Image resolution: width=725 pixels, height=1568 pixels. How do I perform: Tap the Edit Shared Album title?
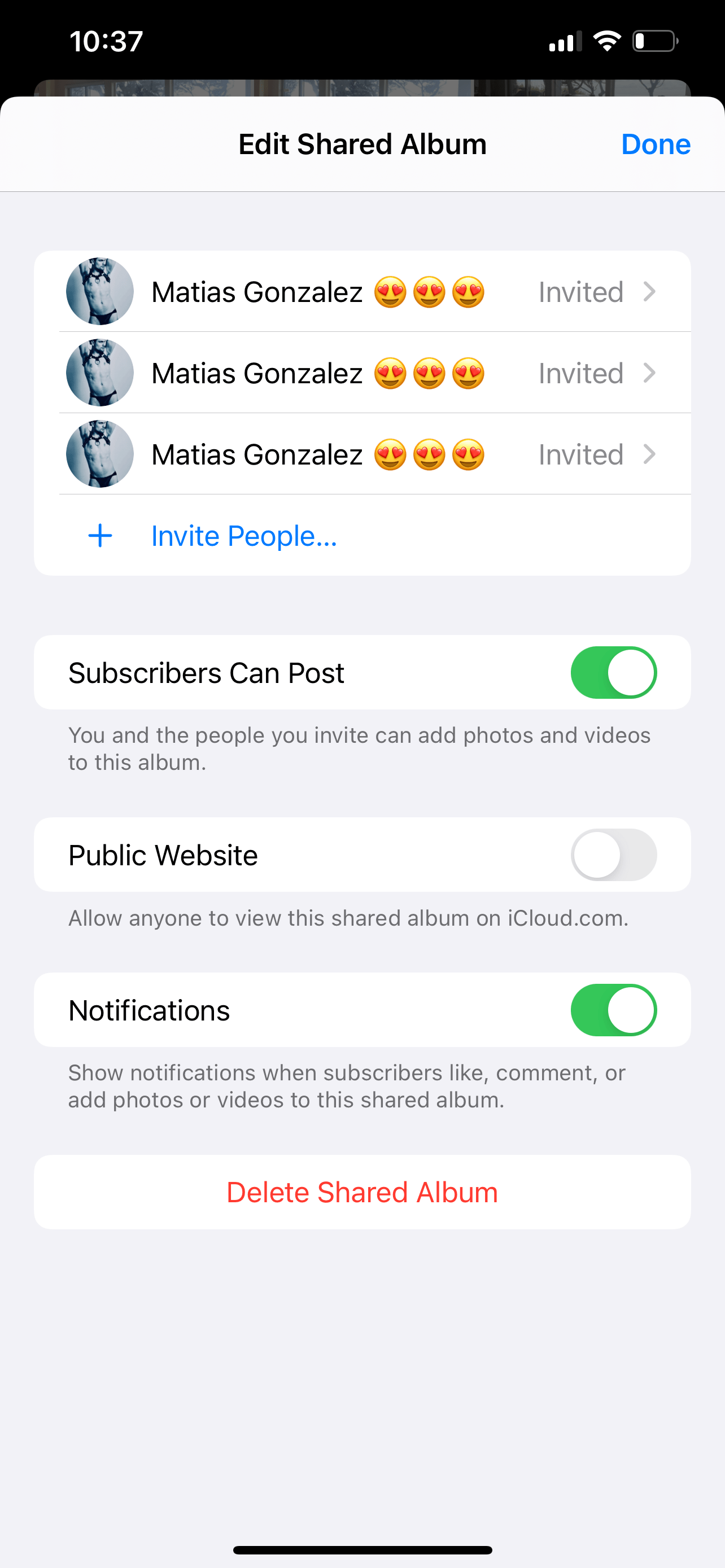tap(362, 144)
